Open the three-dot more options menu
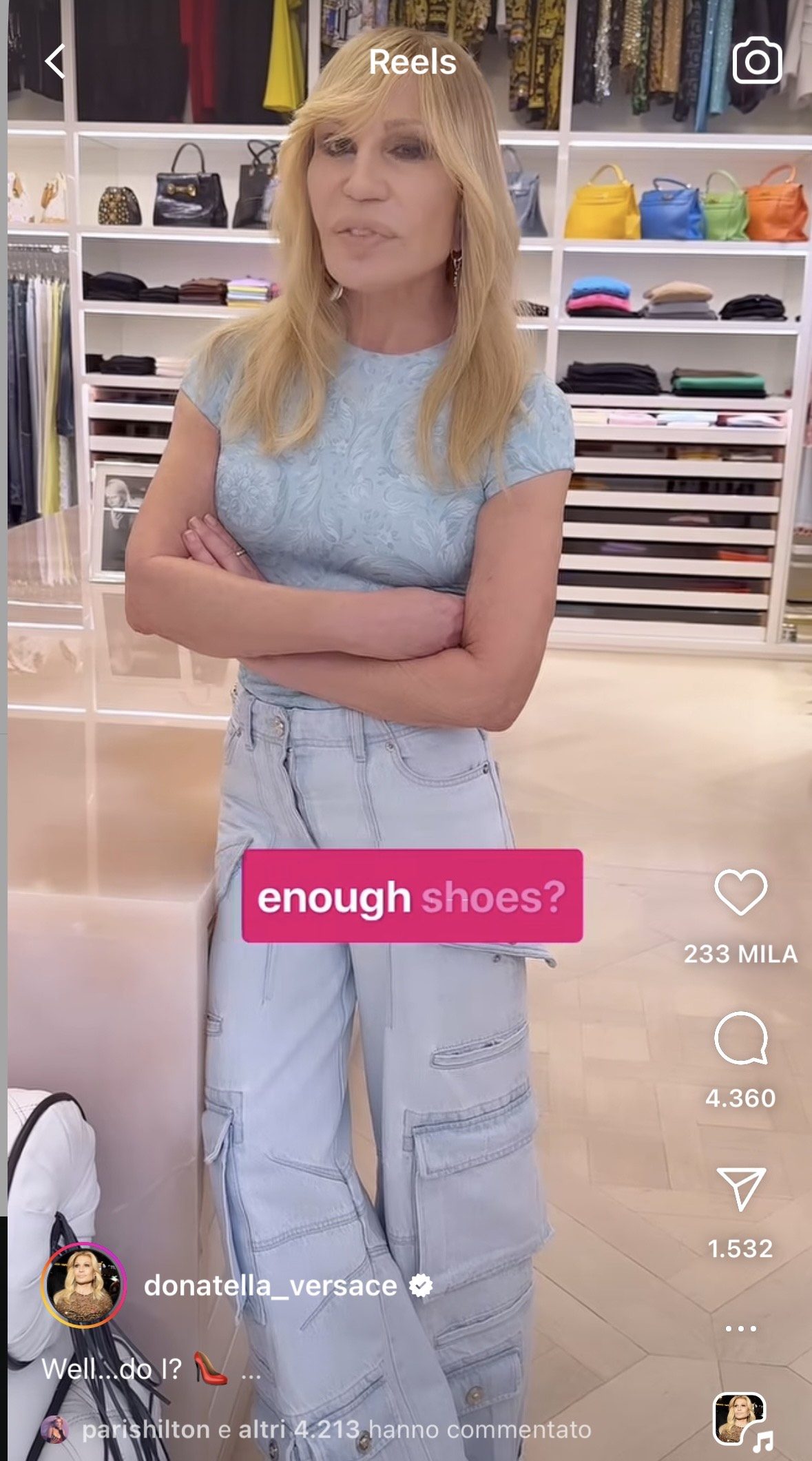Viewport: 812px width, 1461px height. click(x=740, y=1328)
